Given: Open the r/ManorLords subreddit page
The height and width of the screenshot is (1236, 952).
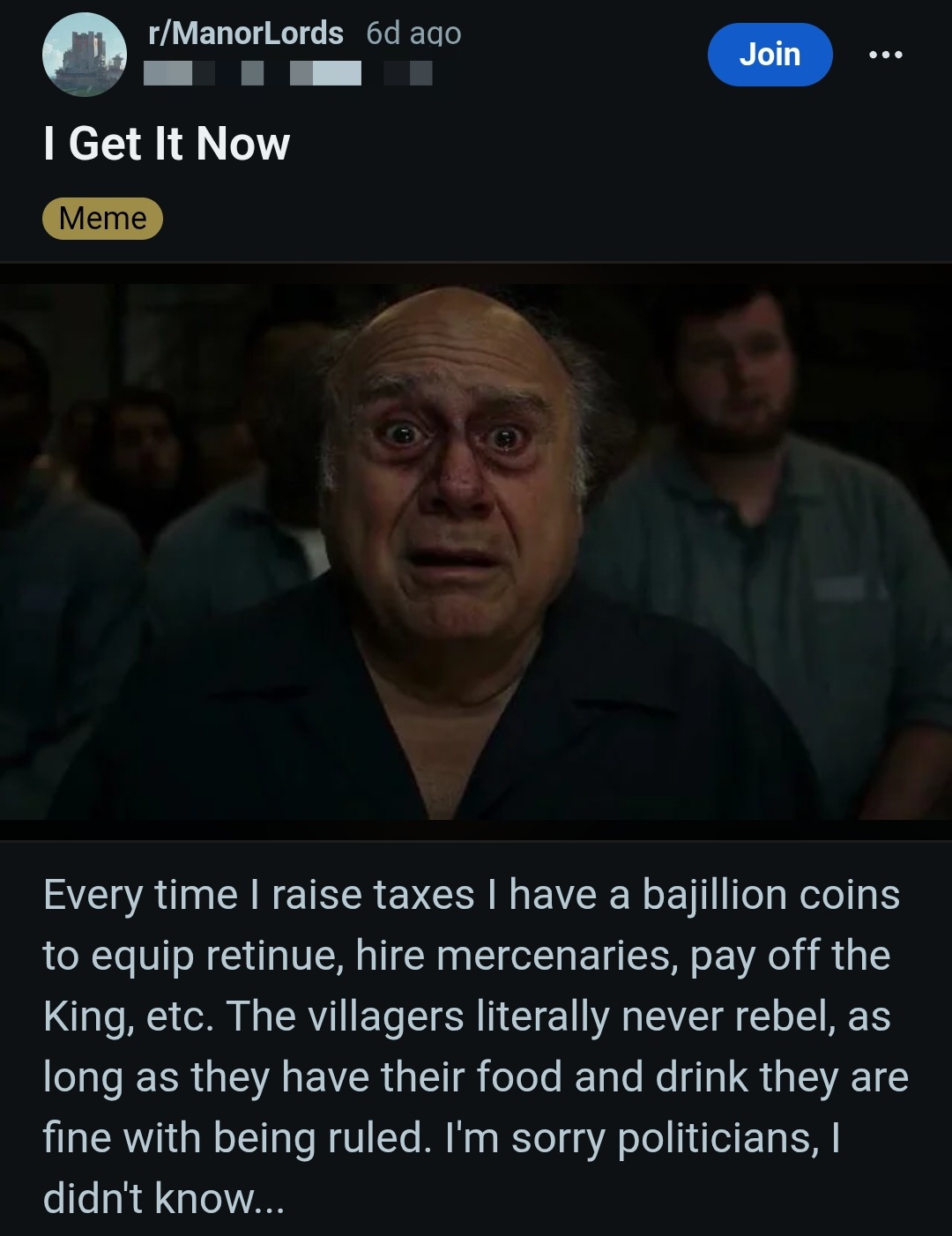Looking at the screenshot, I should [246, 34].
